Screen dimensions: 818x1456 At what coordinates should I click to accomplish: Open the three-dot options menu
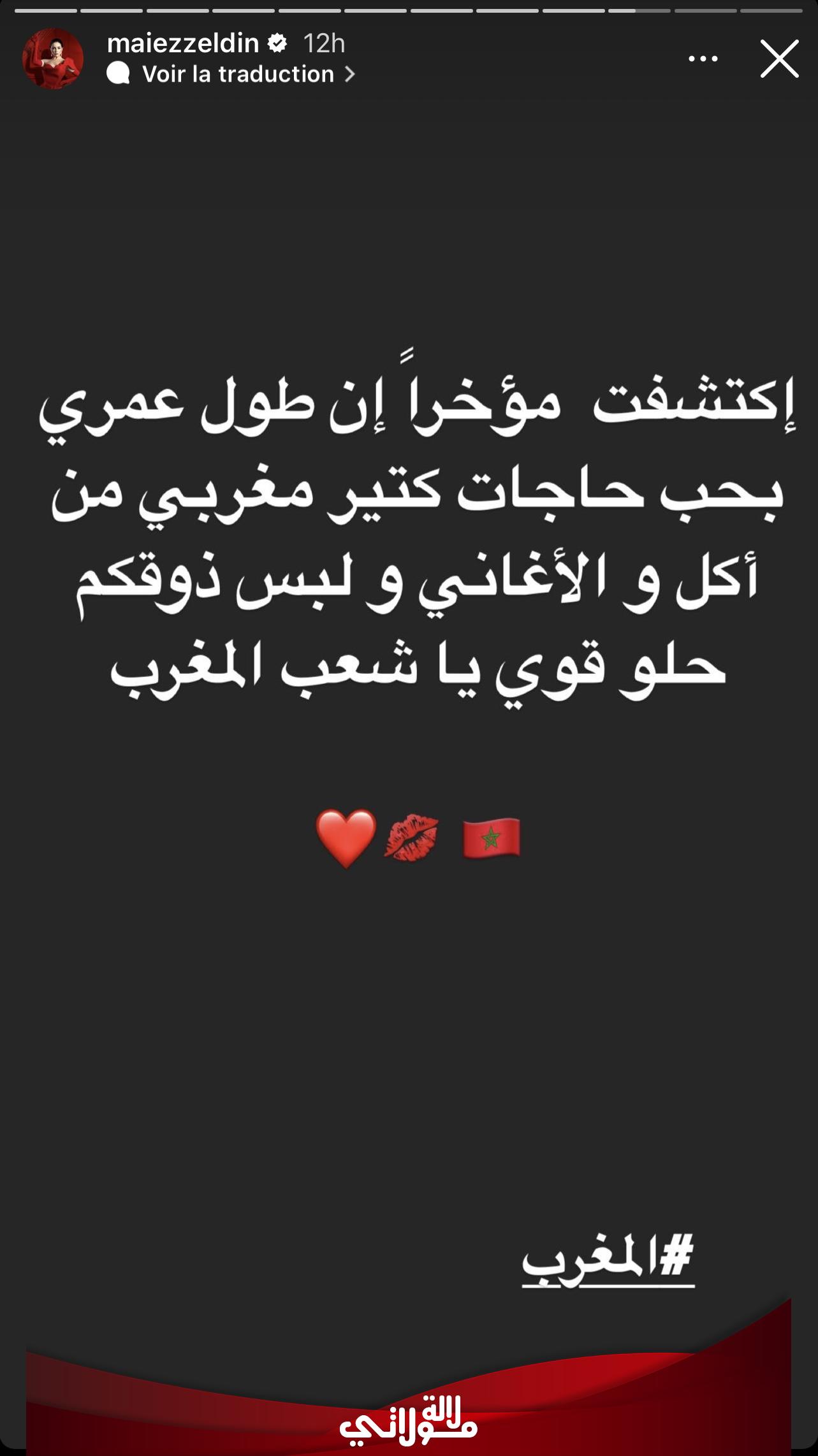703,59
